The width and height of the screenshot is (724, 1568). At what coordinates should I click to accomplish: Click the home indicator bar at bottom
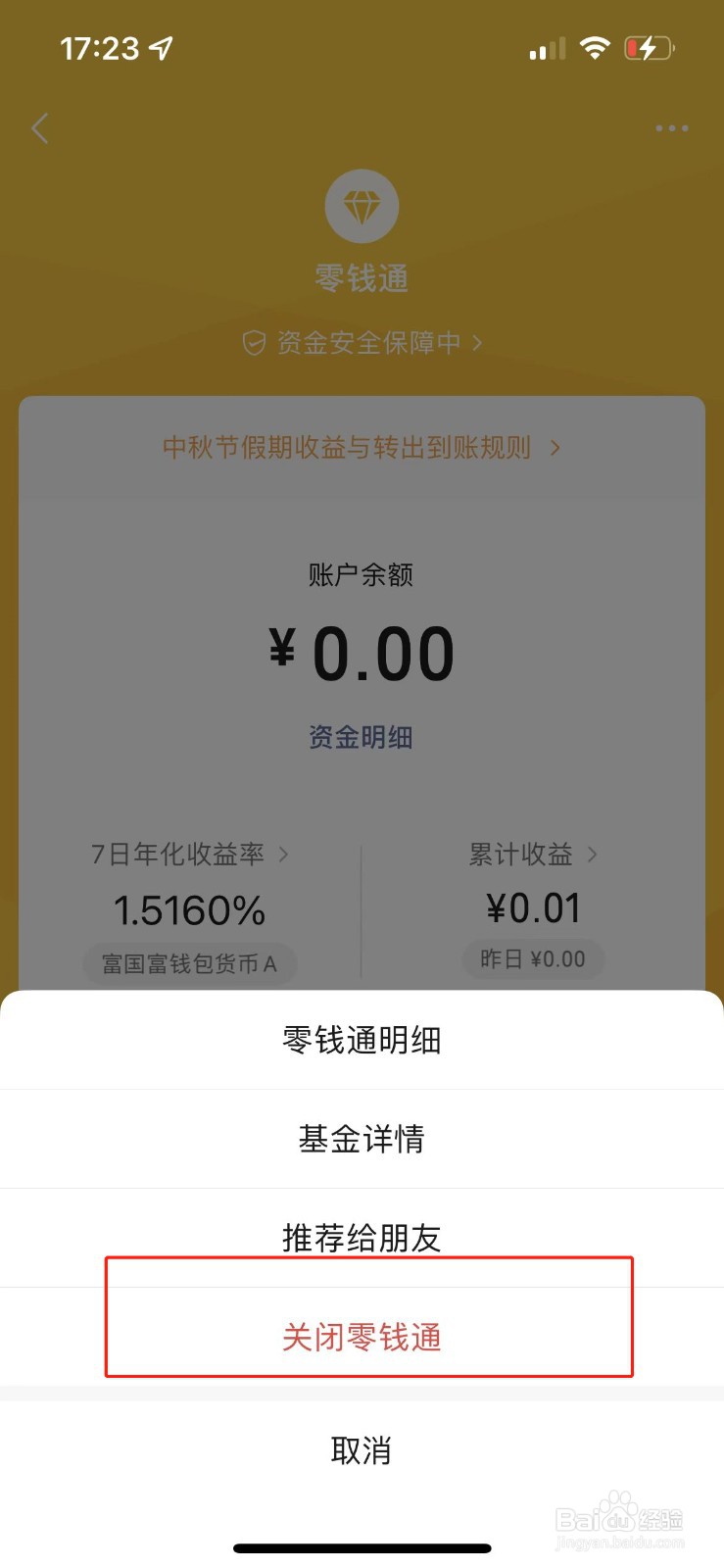362,1548
